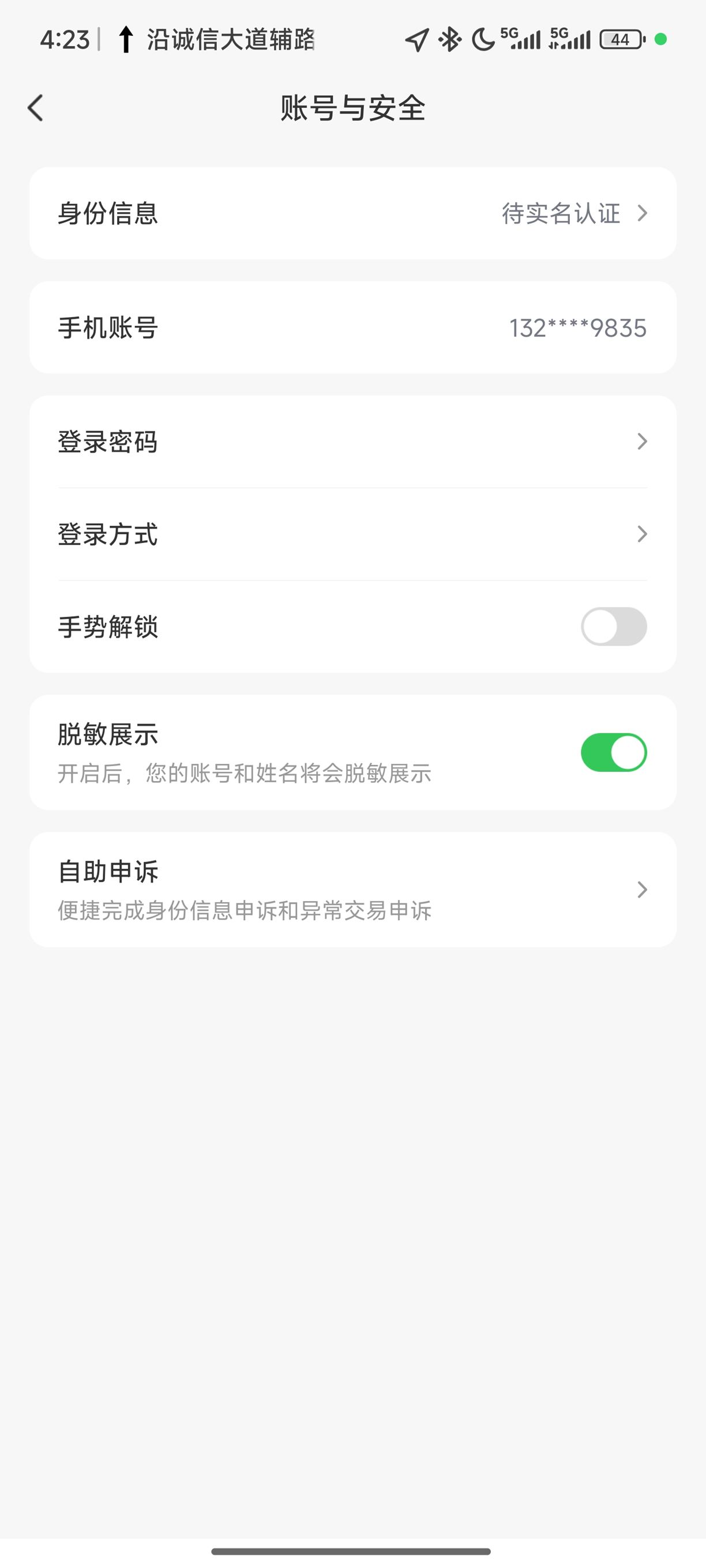Enable 手势解锁 switch

point(613,627)
